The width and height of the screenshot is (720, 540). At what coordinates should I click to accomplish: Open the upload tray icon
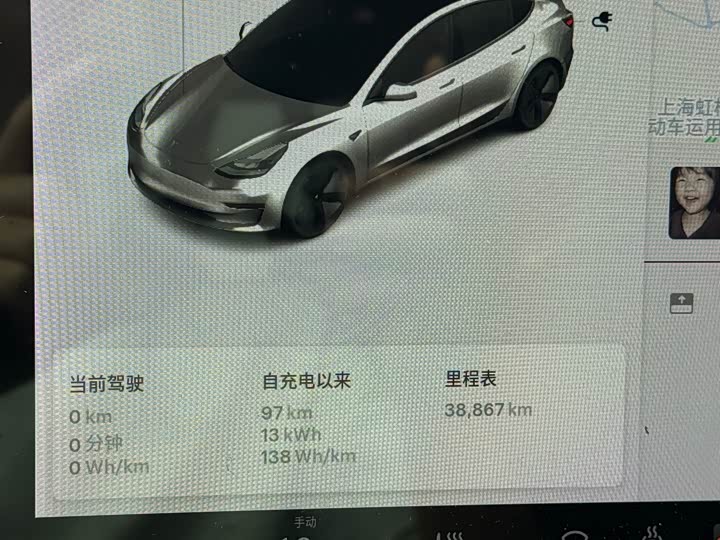(681, 303)
